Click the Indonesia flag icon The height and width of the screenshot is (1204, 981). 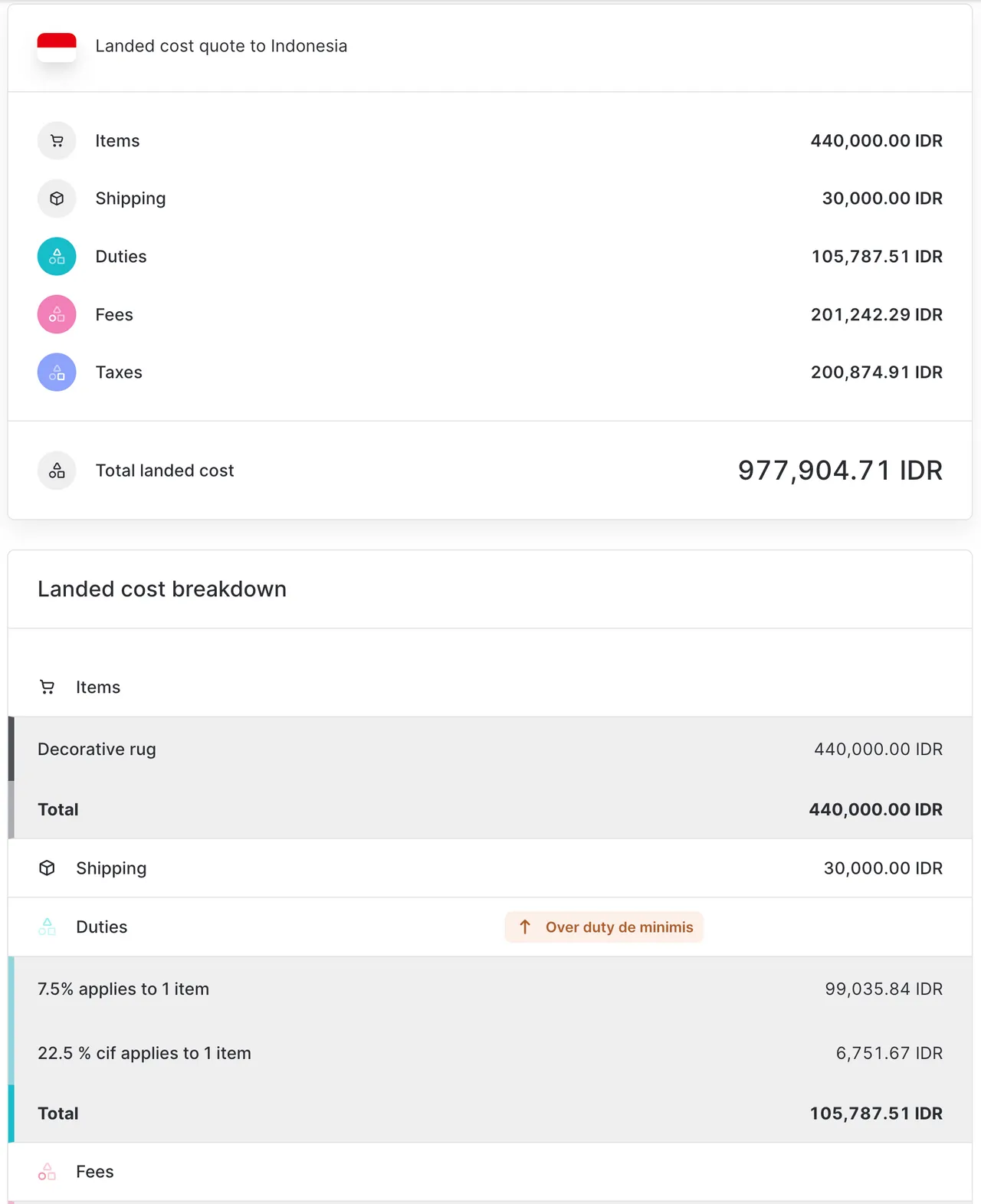(x=57, y=46)
